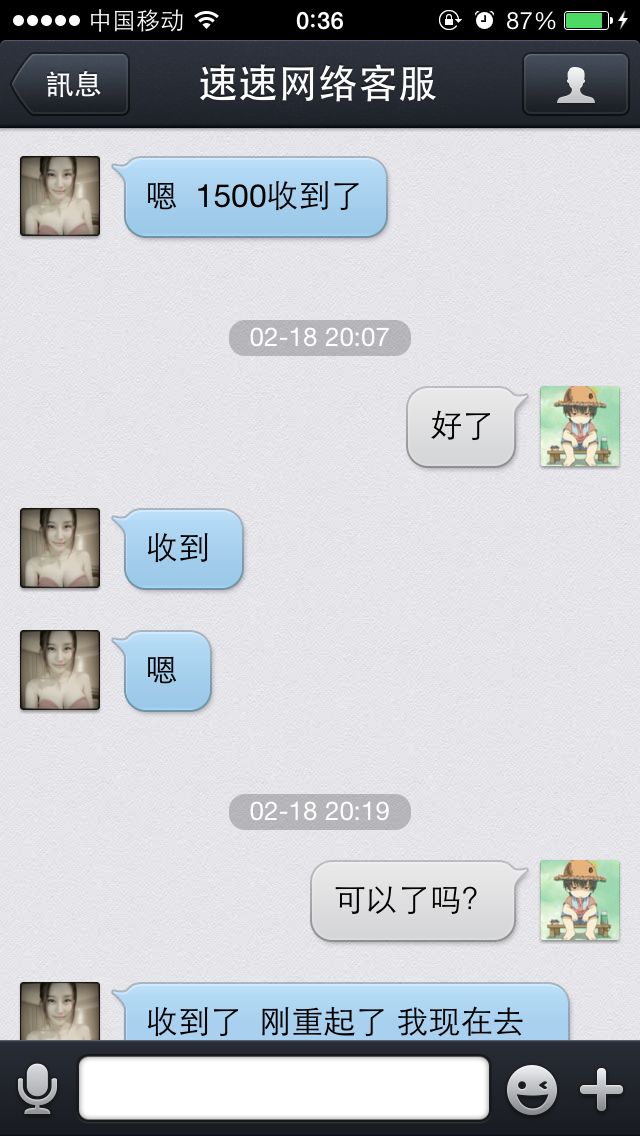The height and width of the screenshot is (1136, 640).
Task: Go back to the 訊息 list
Action: (x=70, y=84)
